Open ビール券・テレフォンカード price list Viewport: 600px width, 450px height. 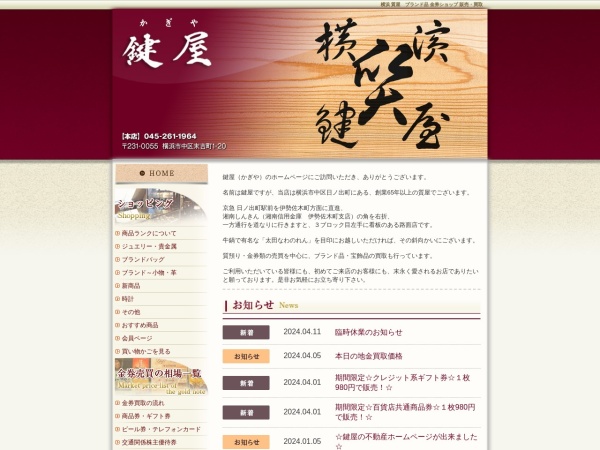(161, 428)
